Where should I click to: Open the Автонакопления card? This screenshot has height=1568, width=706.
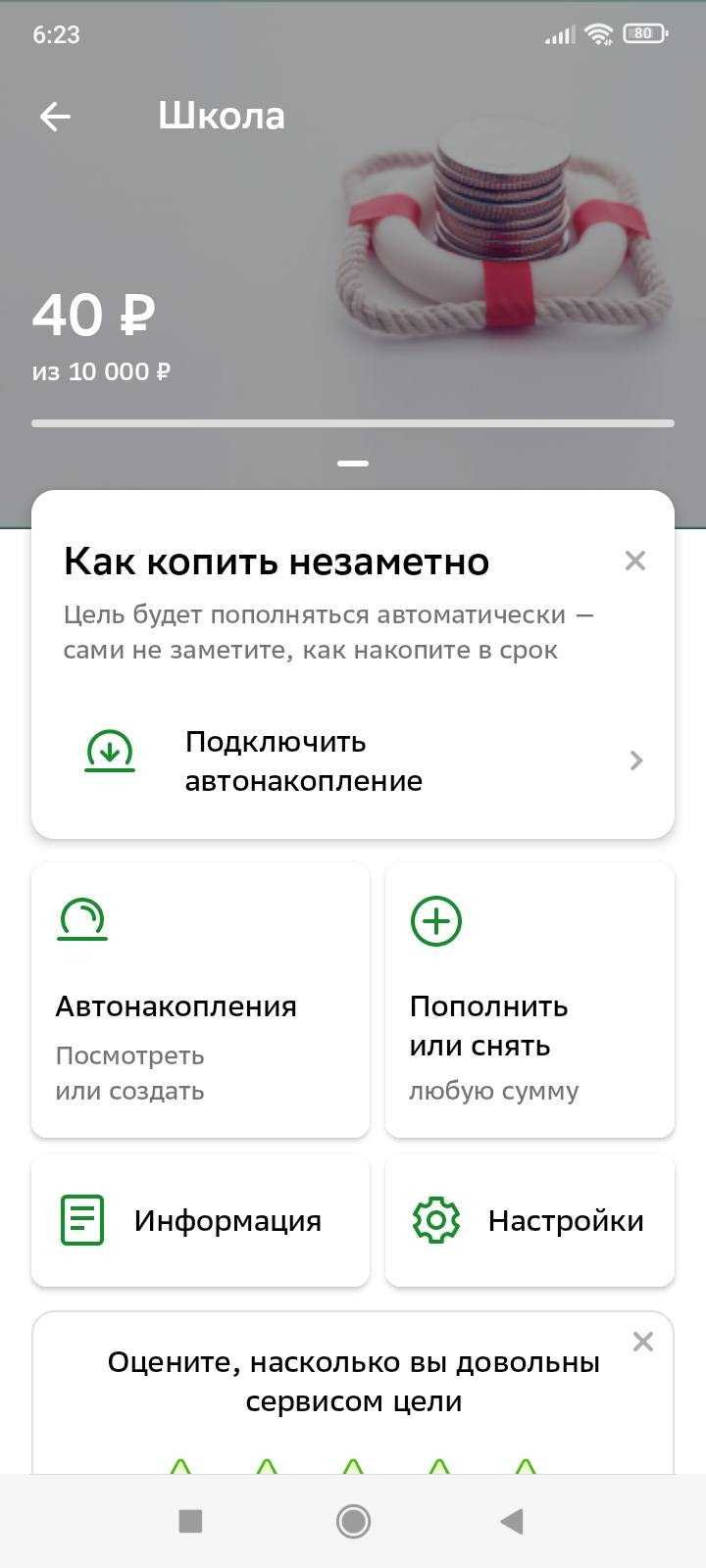tap(200, 1000)
